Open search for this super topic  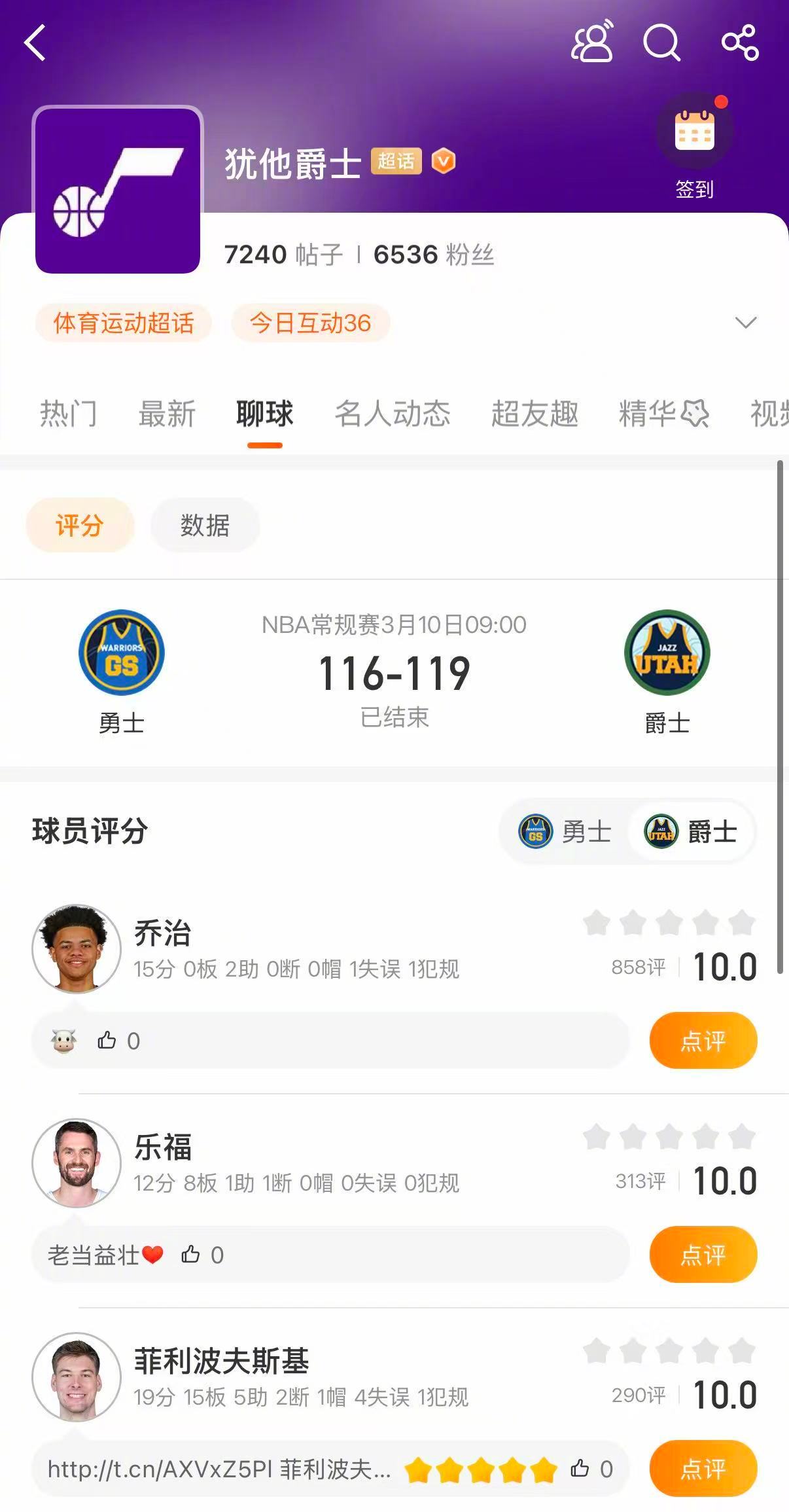[x=663, y=43]
